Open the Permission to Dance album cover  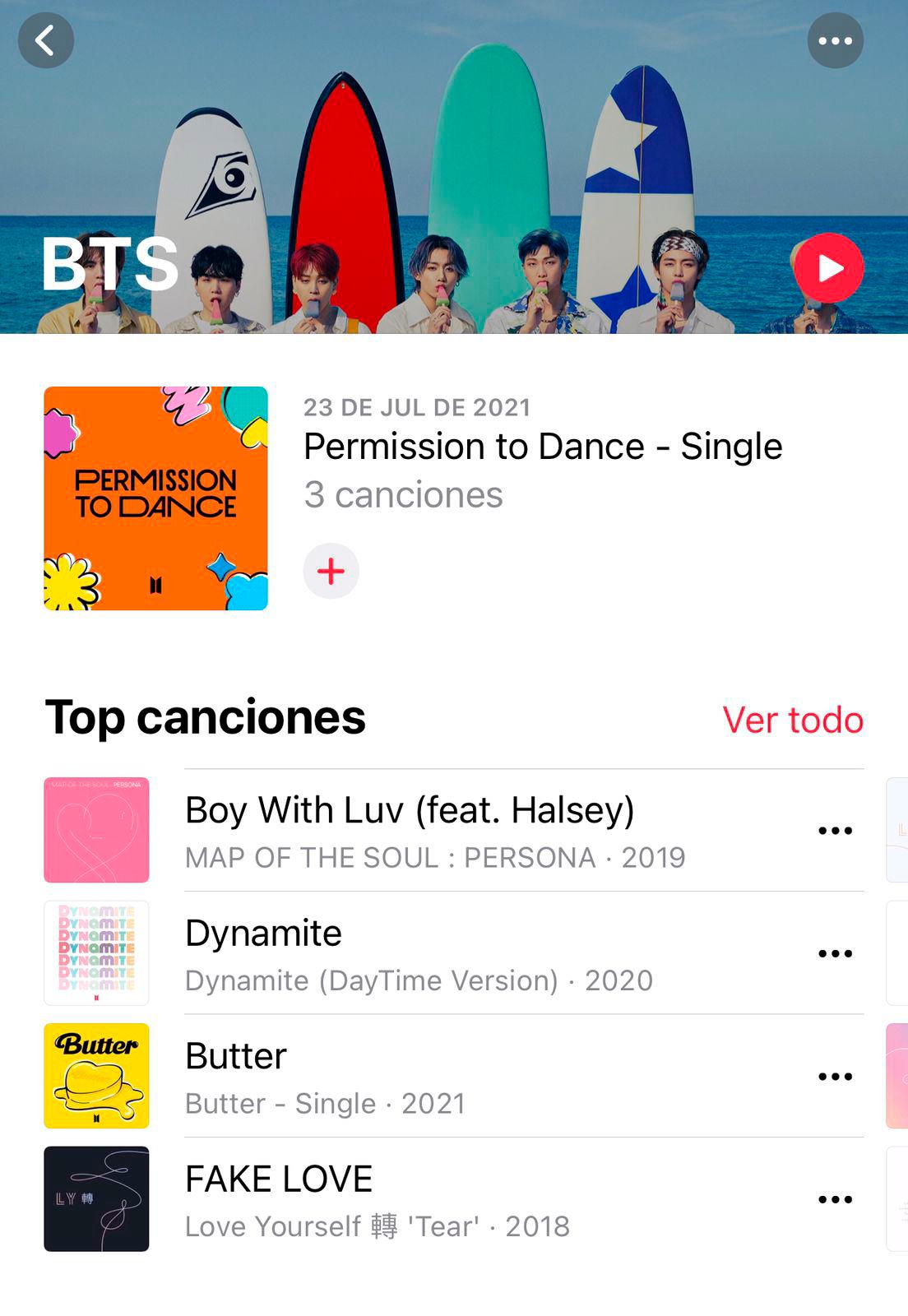point(155,498)
